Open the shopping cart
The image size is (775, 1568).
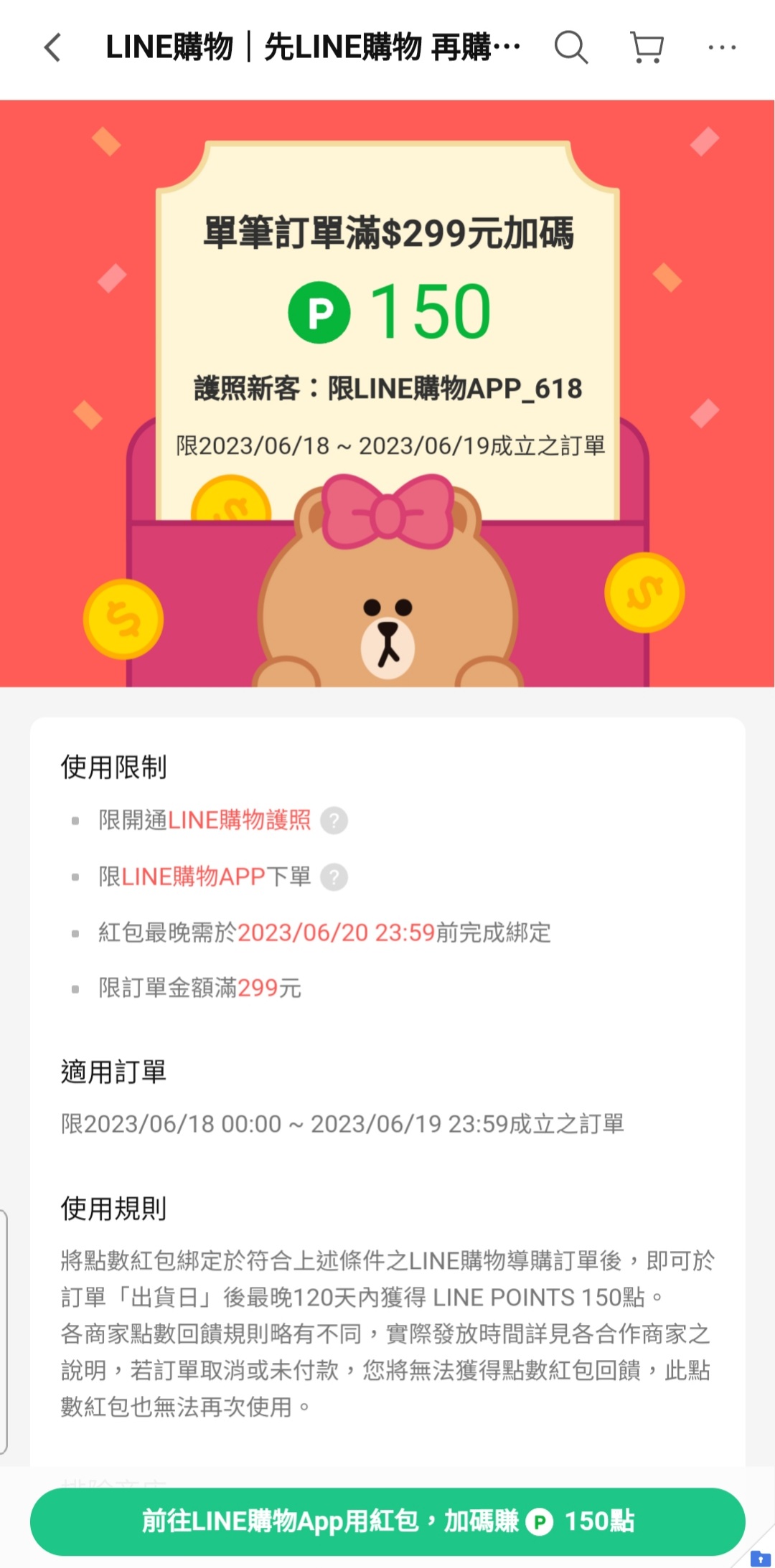pyautogui.click(x=647, y=48)
